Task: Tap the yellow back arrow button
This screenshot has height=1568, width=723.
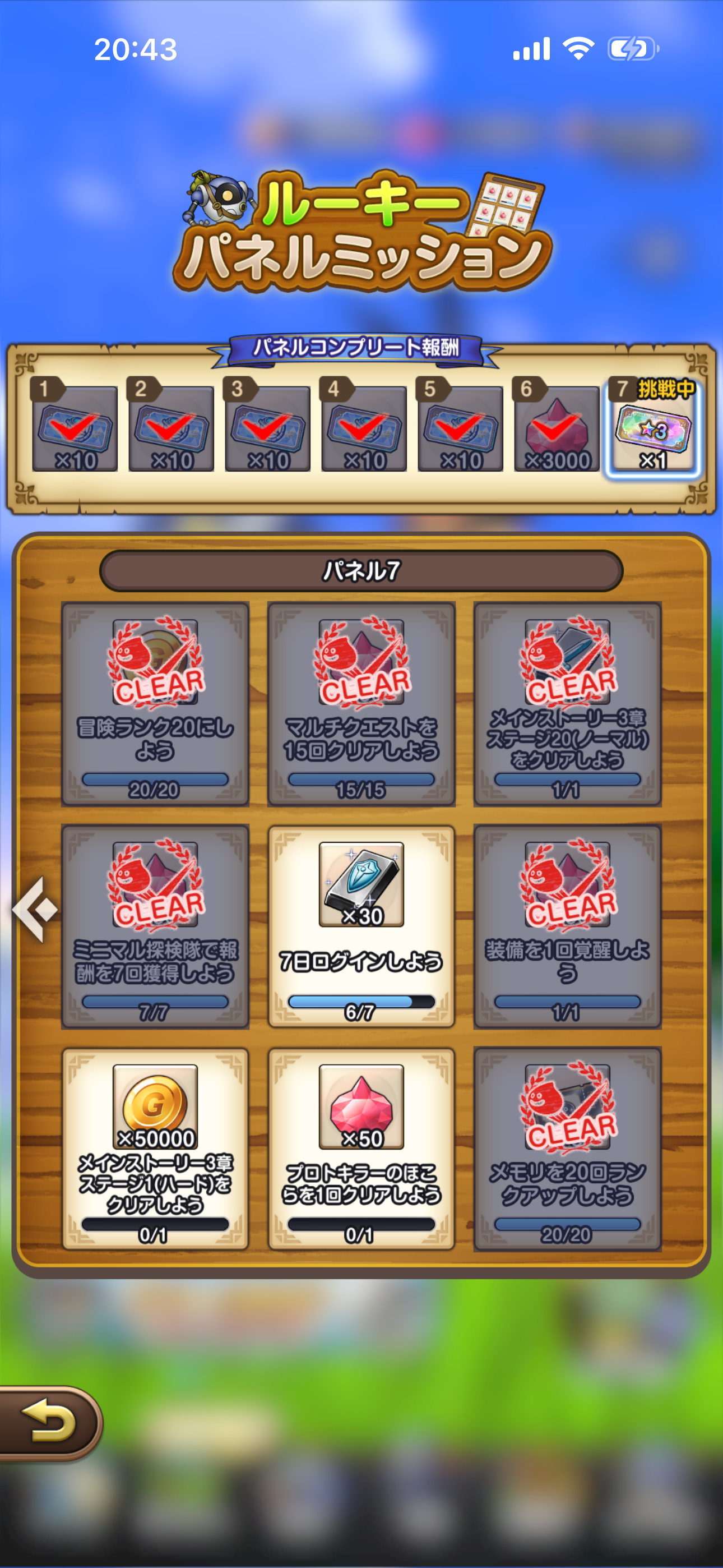Action: tap(50, 1423)
